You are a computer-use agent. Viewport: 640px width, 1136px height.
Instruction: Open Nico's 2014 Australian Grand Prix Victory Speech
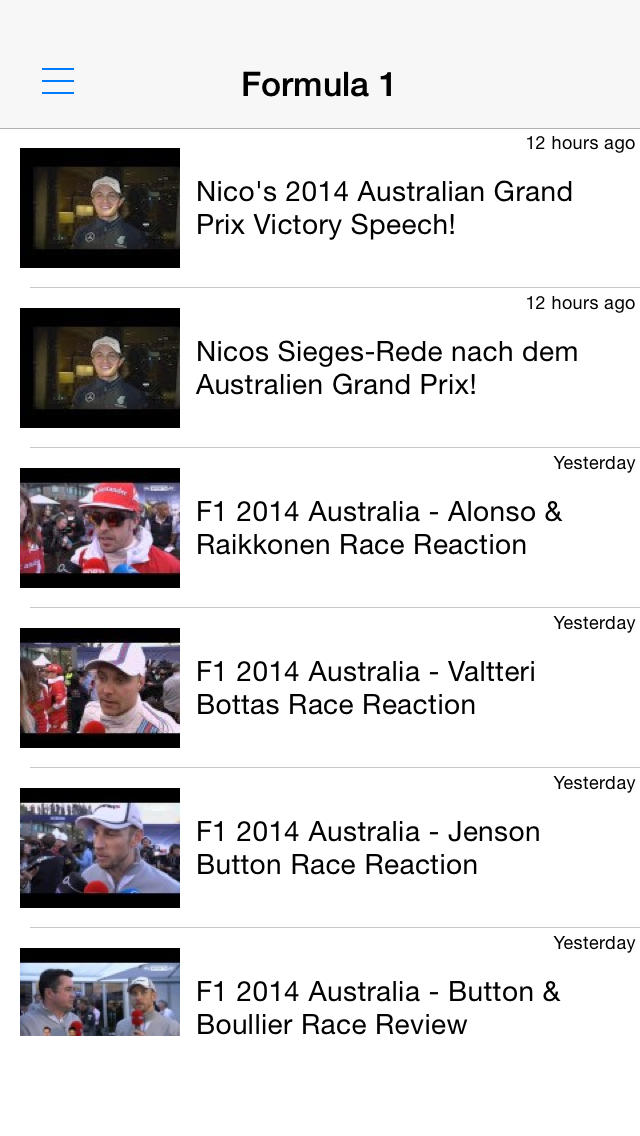click(384, 208)
